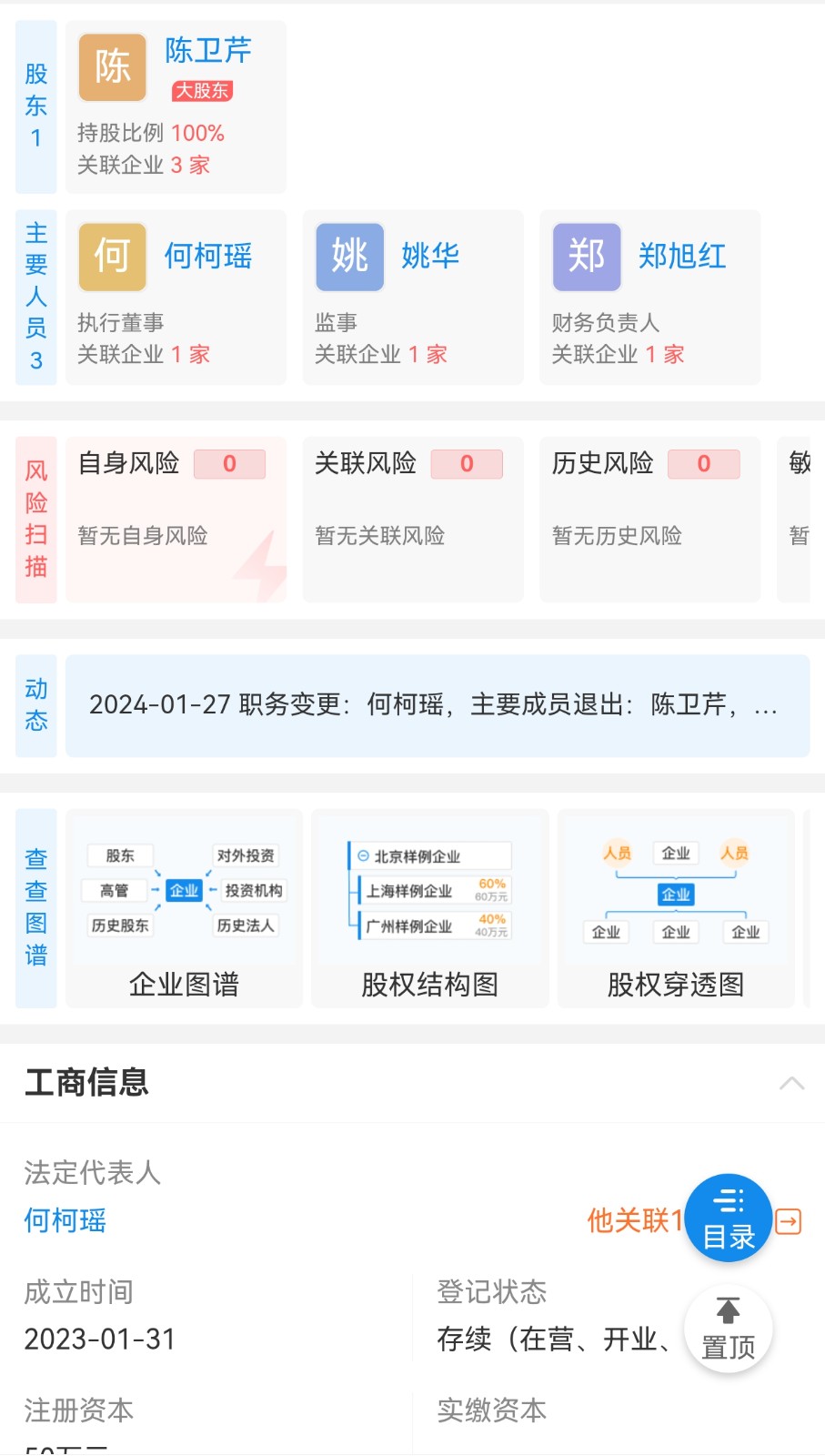View the 历史风险 risk card
Screen dimensions: 825x1456
[x=649, y=519]
